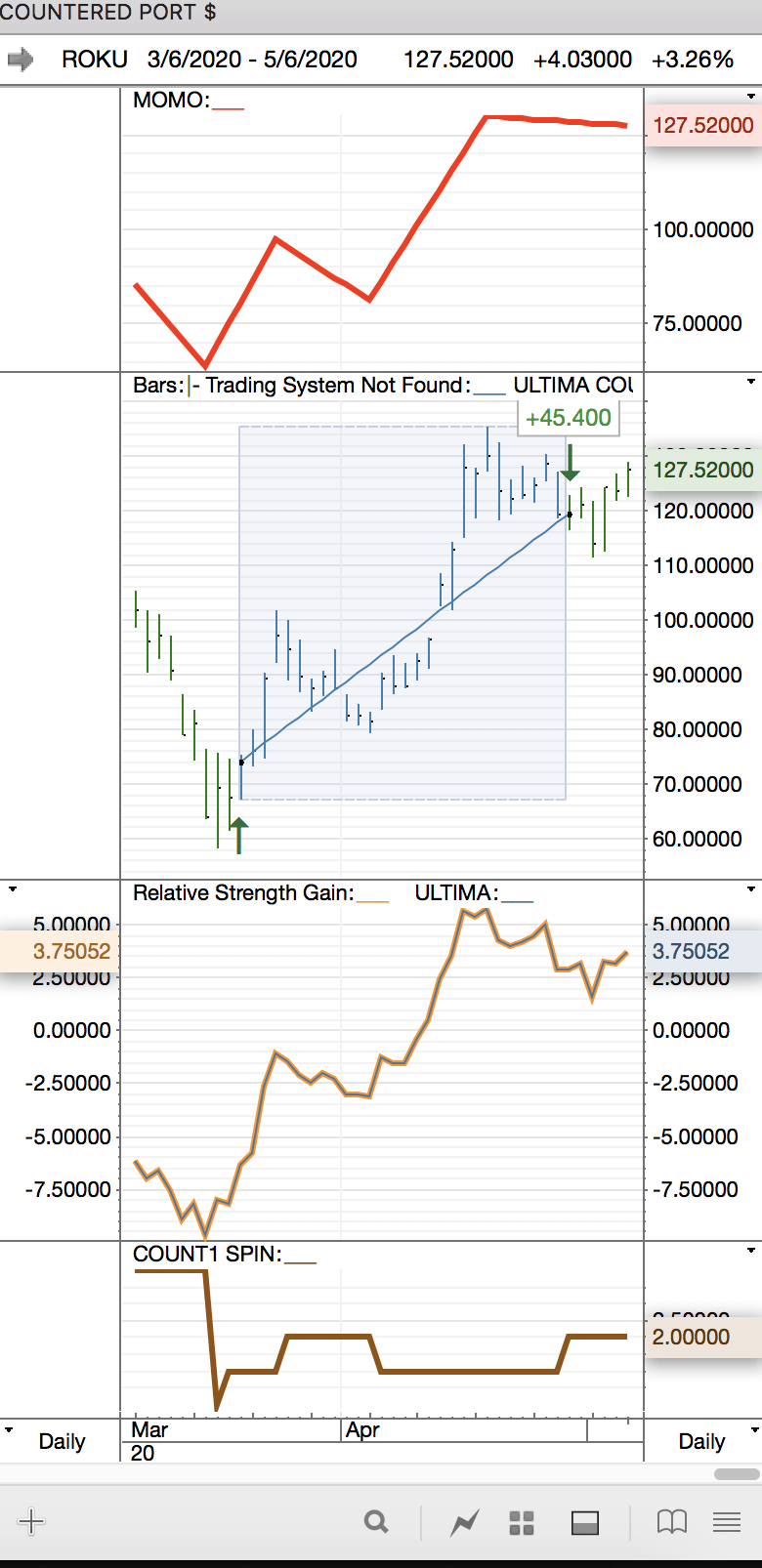Image resolution: width=762 pixels, height=1568 pixels.
Task: Open the four-square grid view
Action: pyautogui.click(x=522, y=1522)
